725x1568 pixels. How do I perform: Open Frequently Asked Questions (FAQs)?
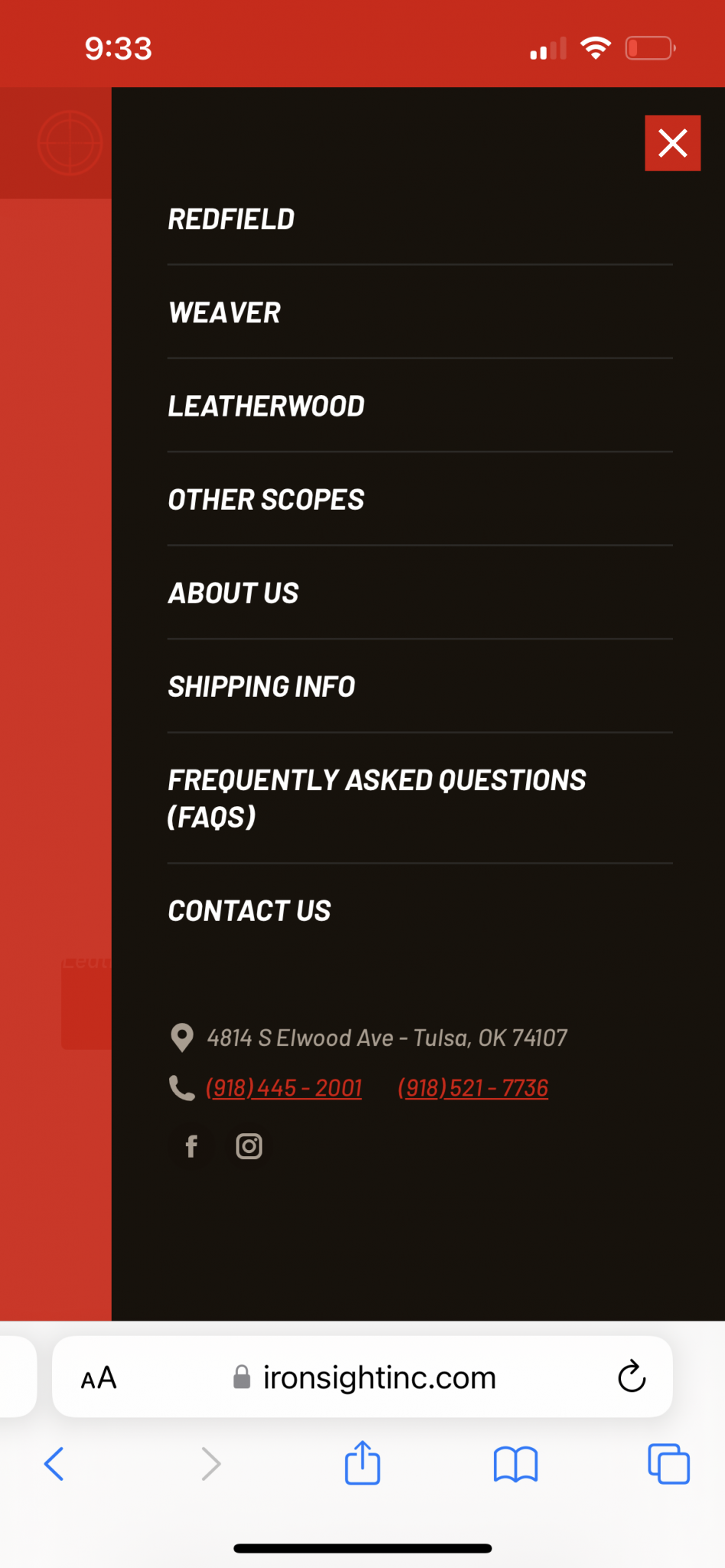point(376,798)
